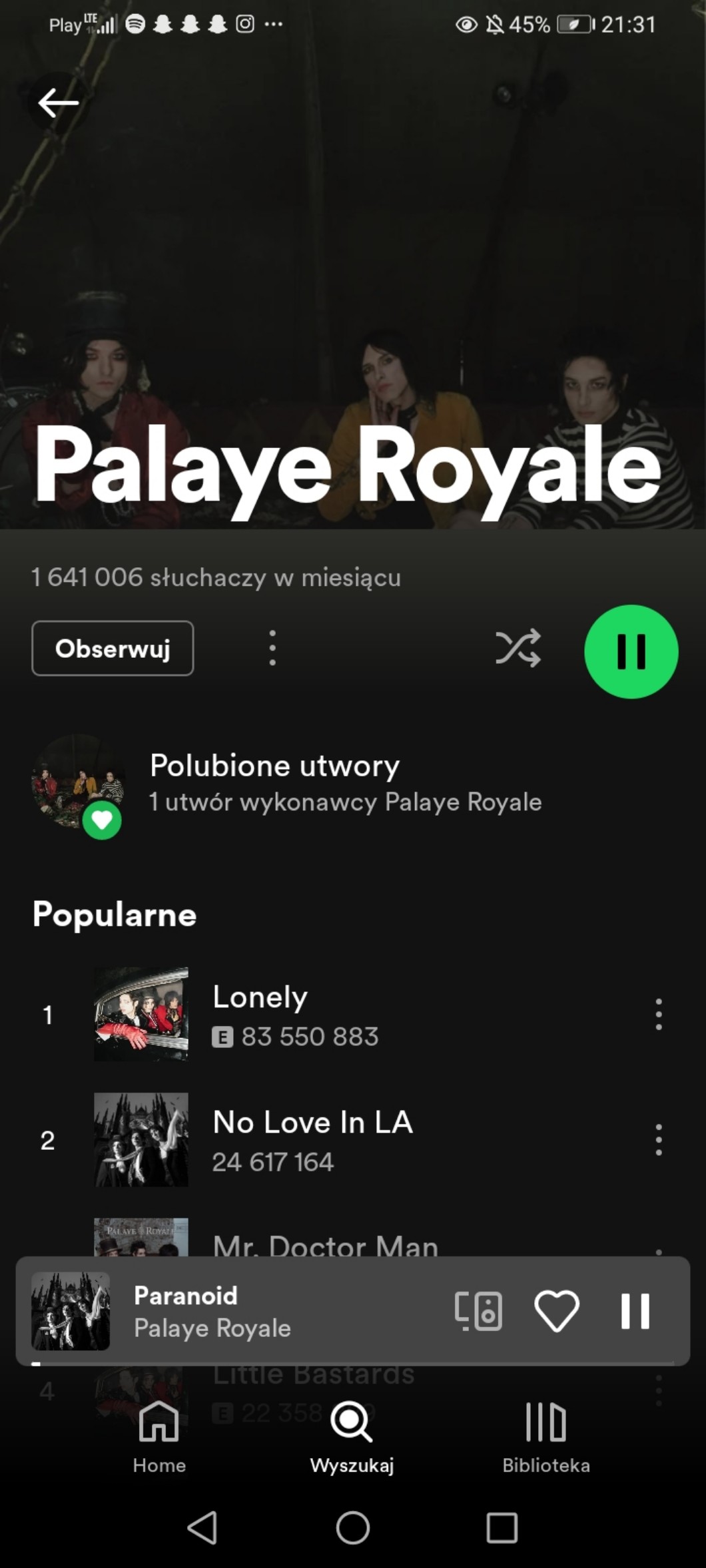
Task: Open more options for Lonely
Action: coord(658,1014)
